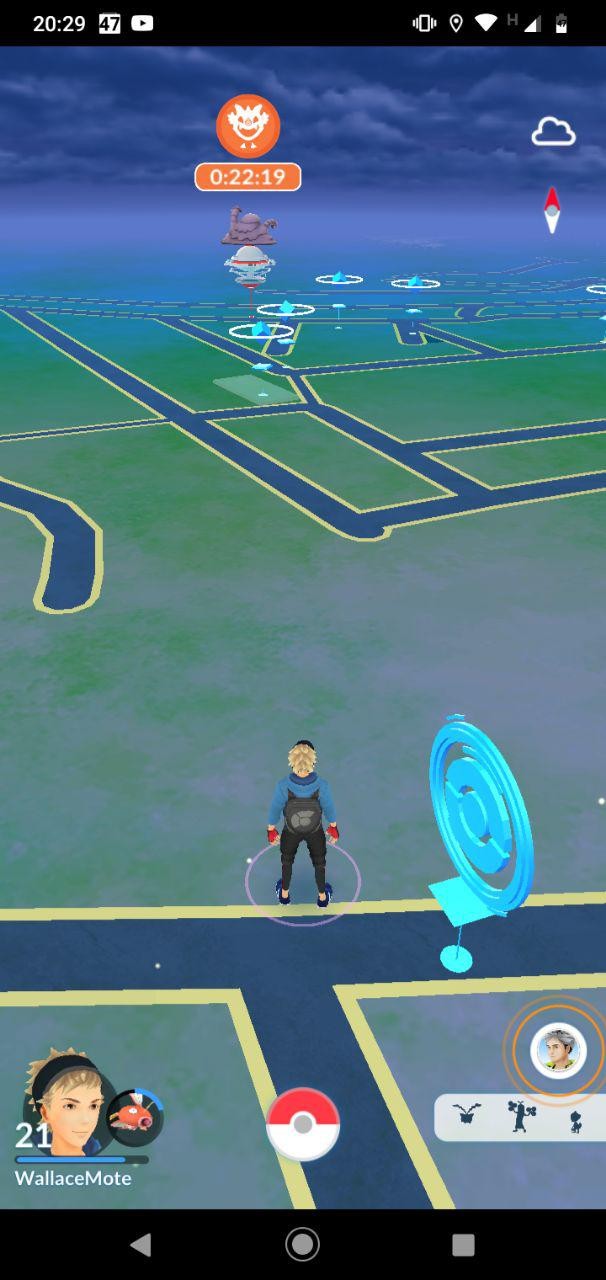Screen dimensions: 606x1280
Task: Open the Nearby Pokémon tracker
Action: (x=520, y=1117)
